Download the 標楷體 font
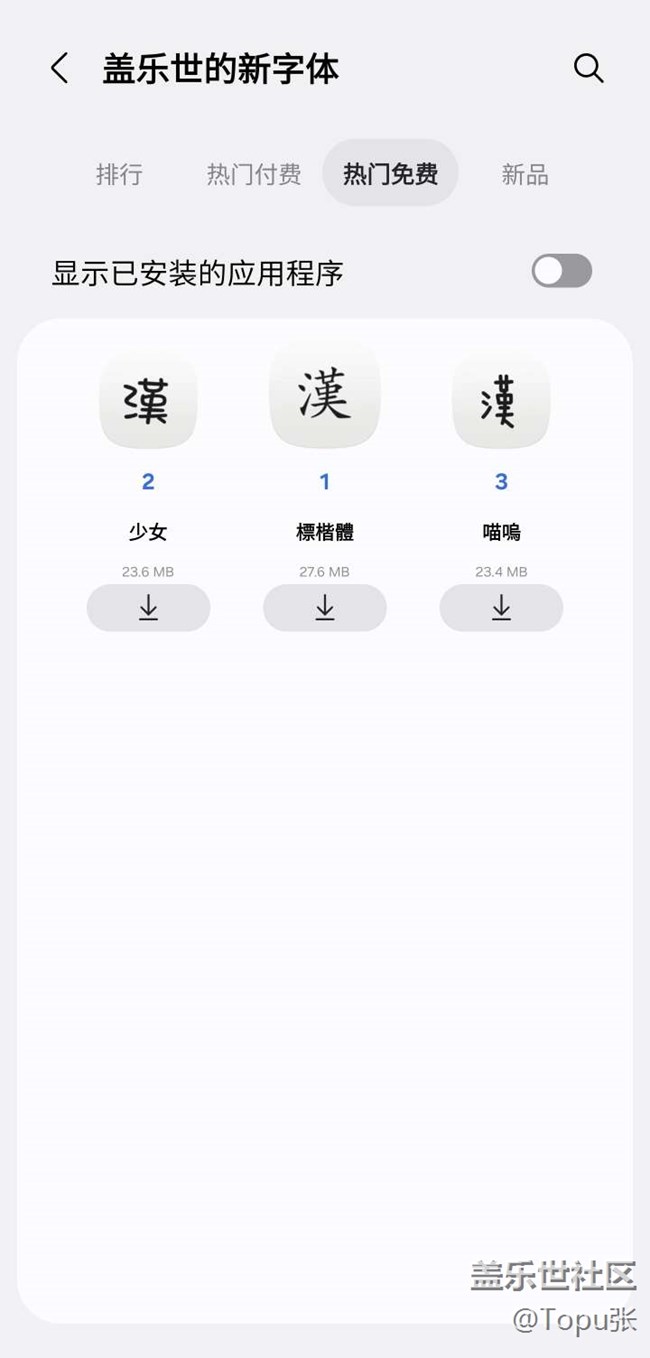This screenshot has height=1358, width=650. tap(324, 608)
